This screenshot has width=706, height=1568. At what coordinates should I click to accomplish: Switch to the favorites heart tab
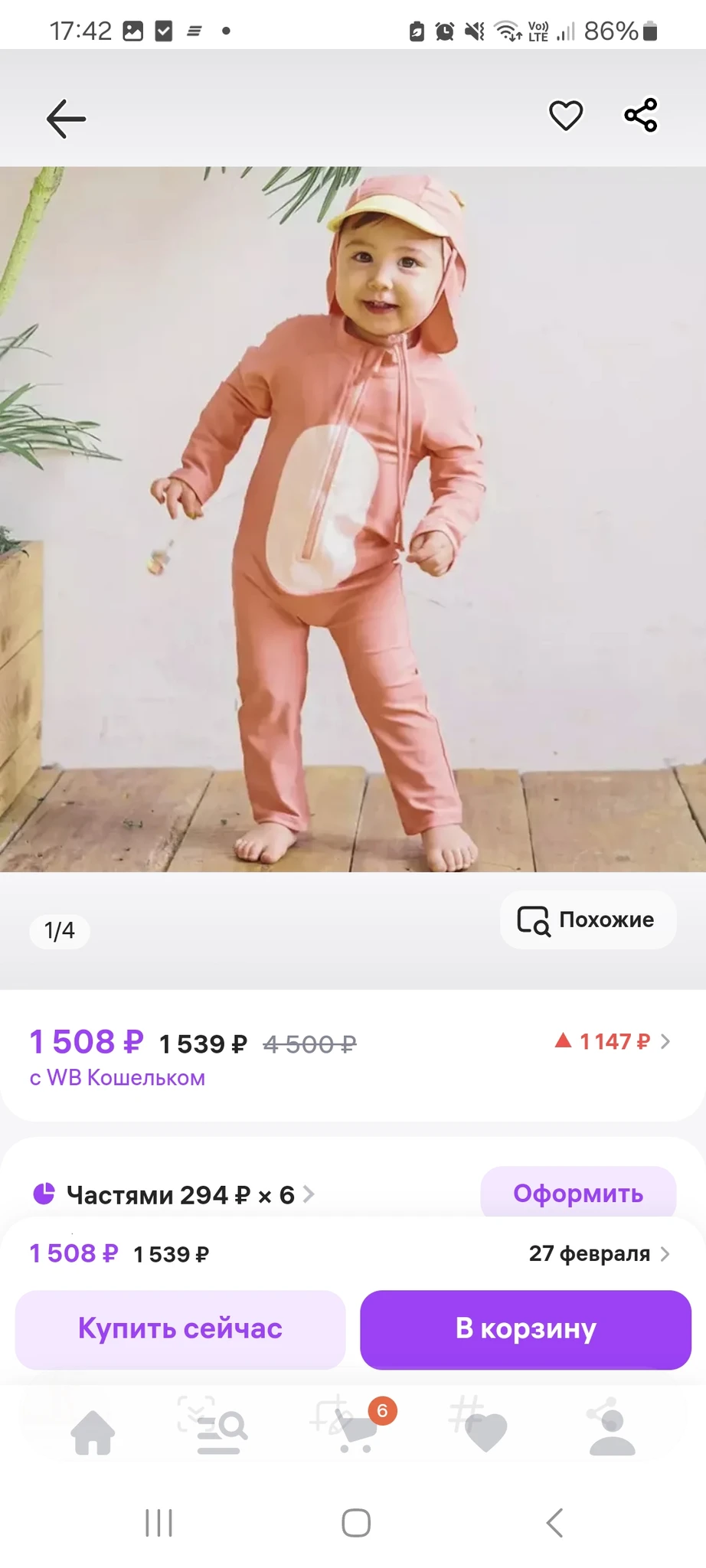pyautogui.click(x=485, y=1430)
